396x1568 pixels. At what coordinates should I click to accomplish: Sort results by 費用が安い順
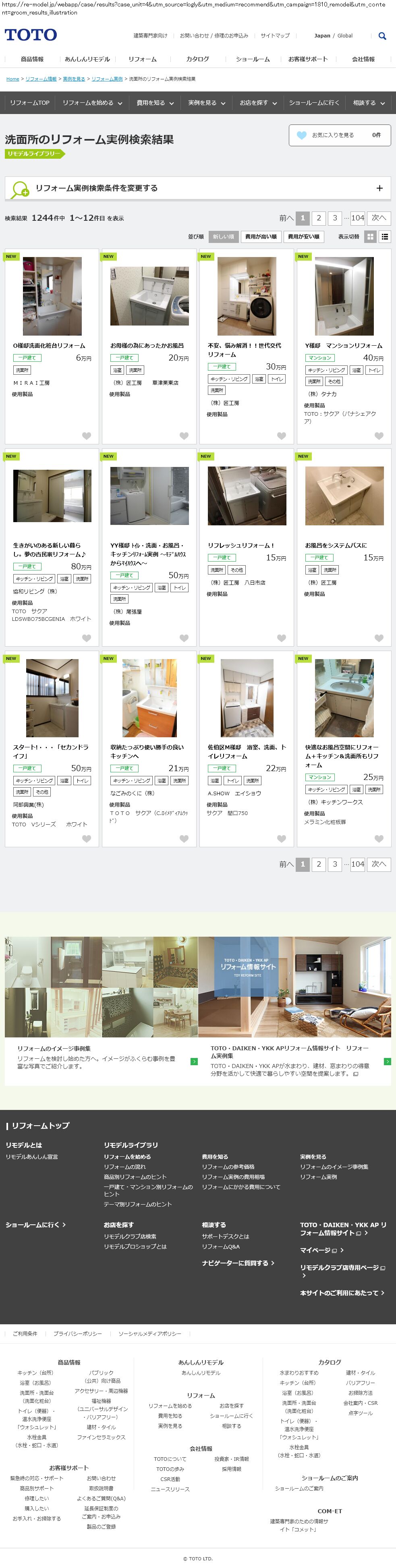tap(303, 237)
